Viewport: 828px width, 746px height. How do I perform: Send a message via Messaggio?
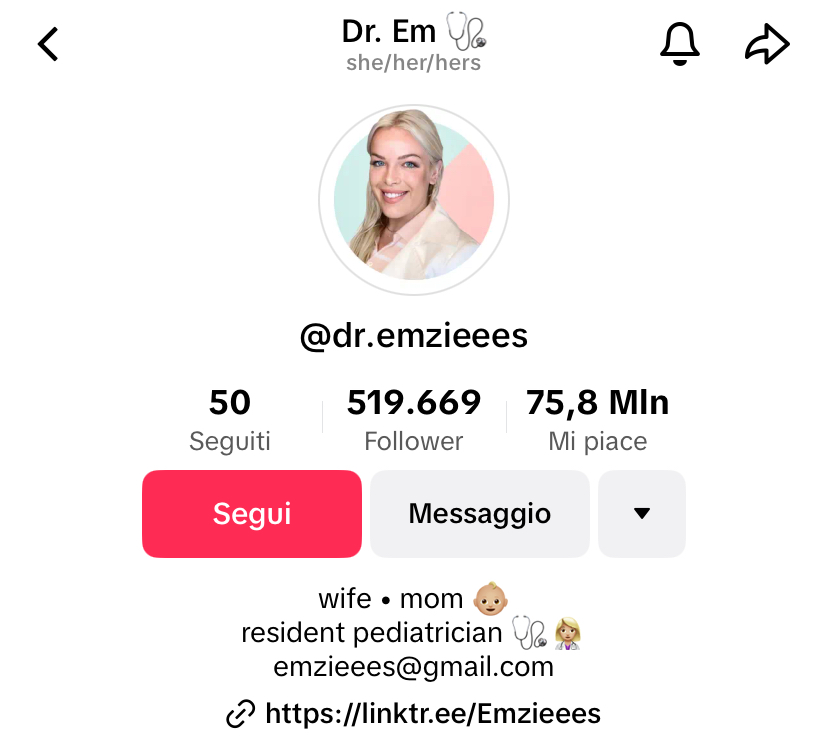[480, 514]
